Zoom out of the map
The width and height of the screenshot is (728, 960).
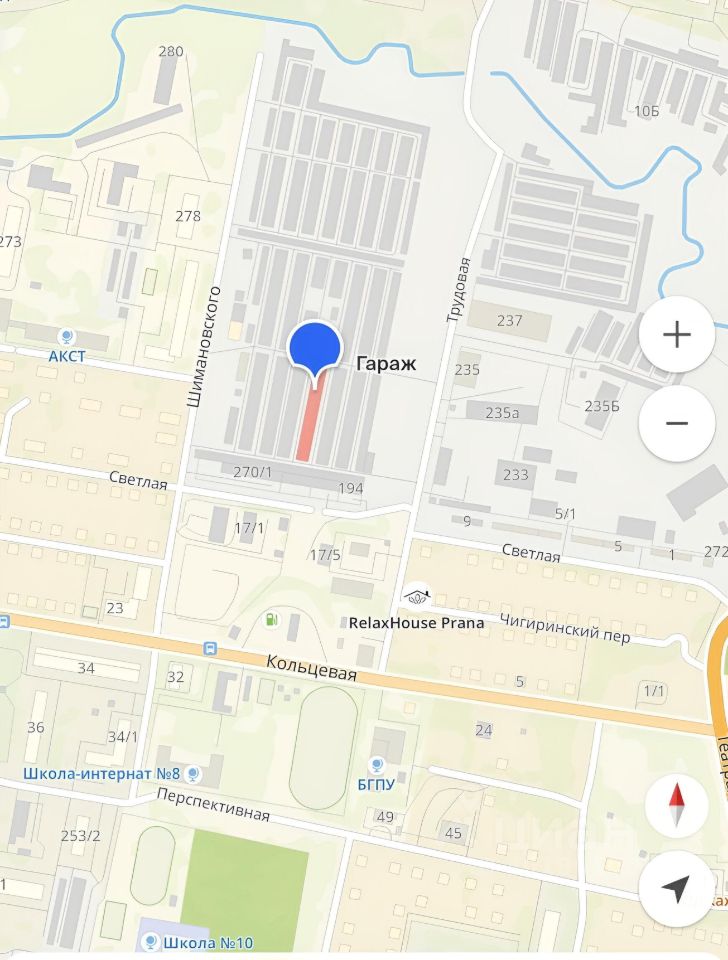(x=677, y=423)
